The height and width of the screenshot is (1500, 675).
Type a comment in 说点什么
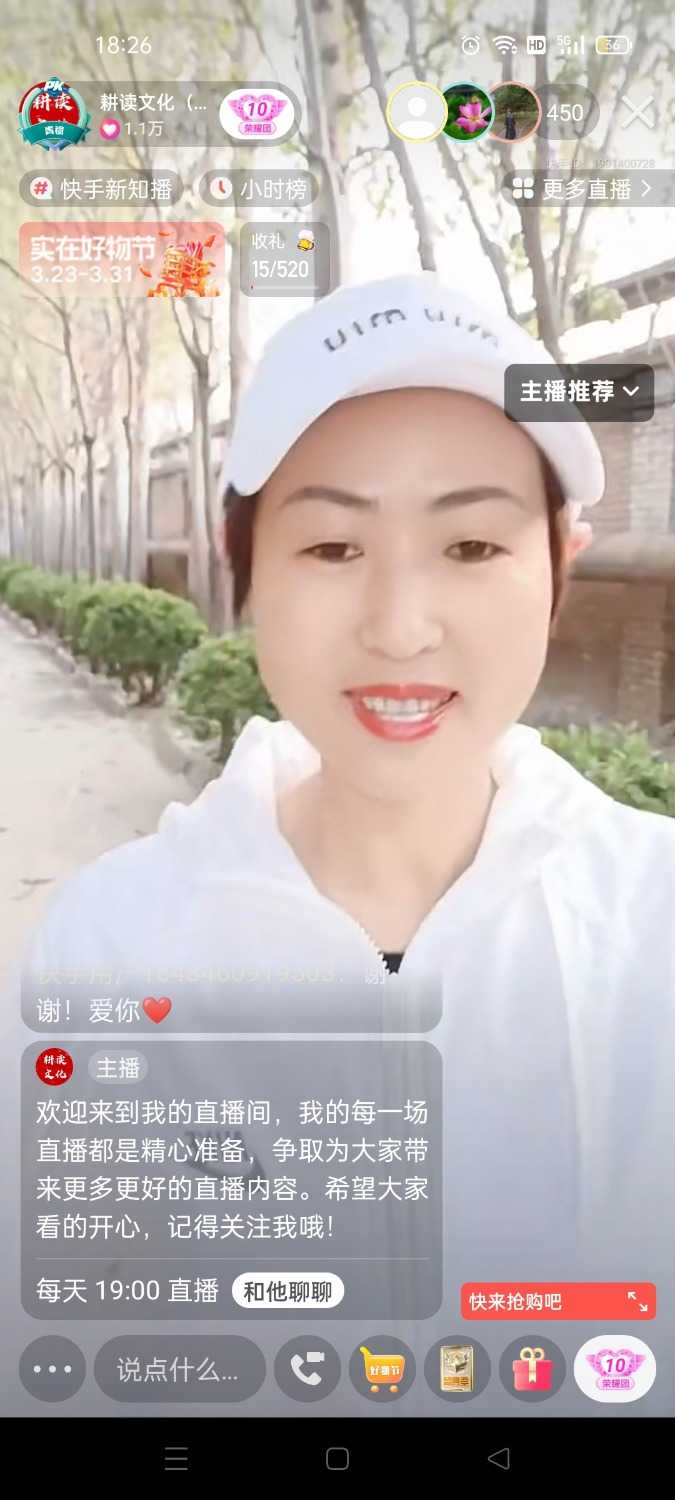180,1369
